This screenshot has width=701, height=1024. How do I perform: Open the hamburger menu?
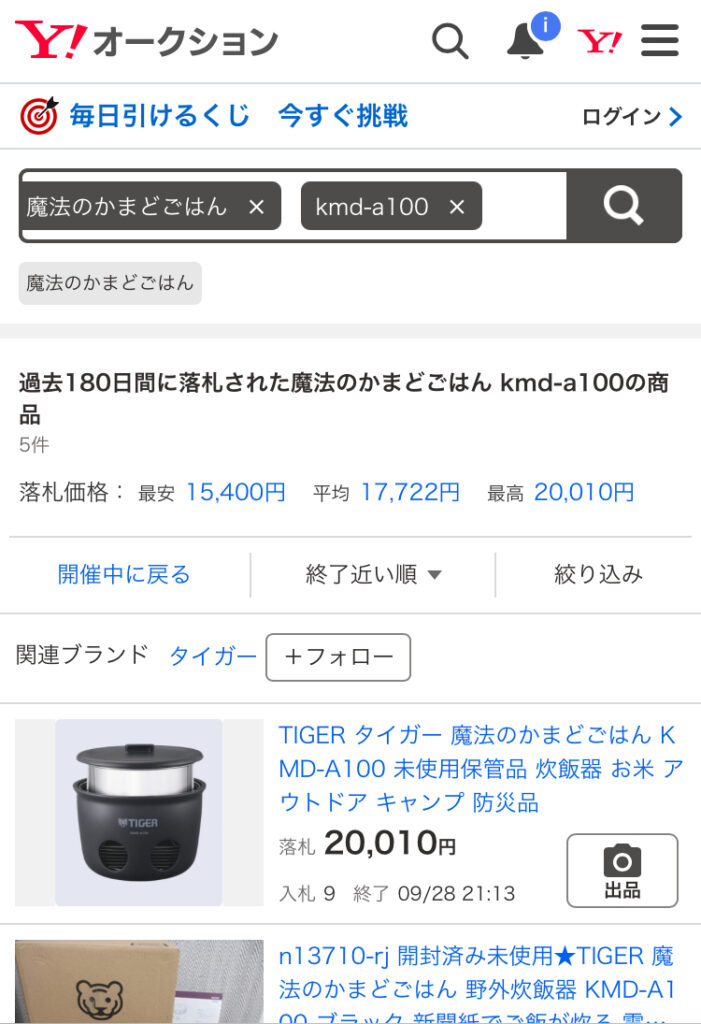[660, 41]
